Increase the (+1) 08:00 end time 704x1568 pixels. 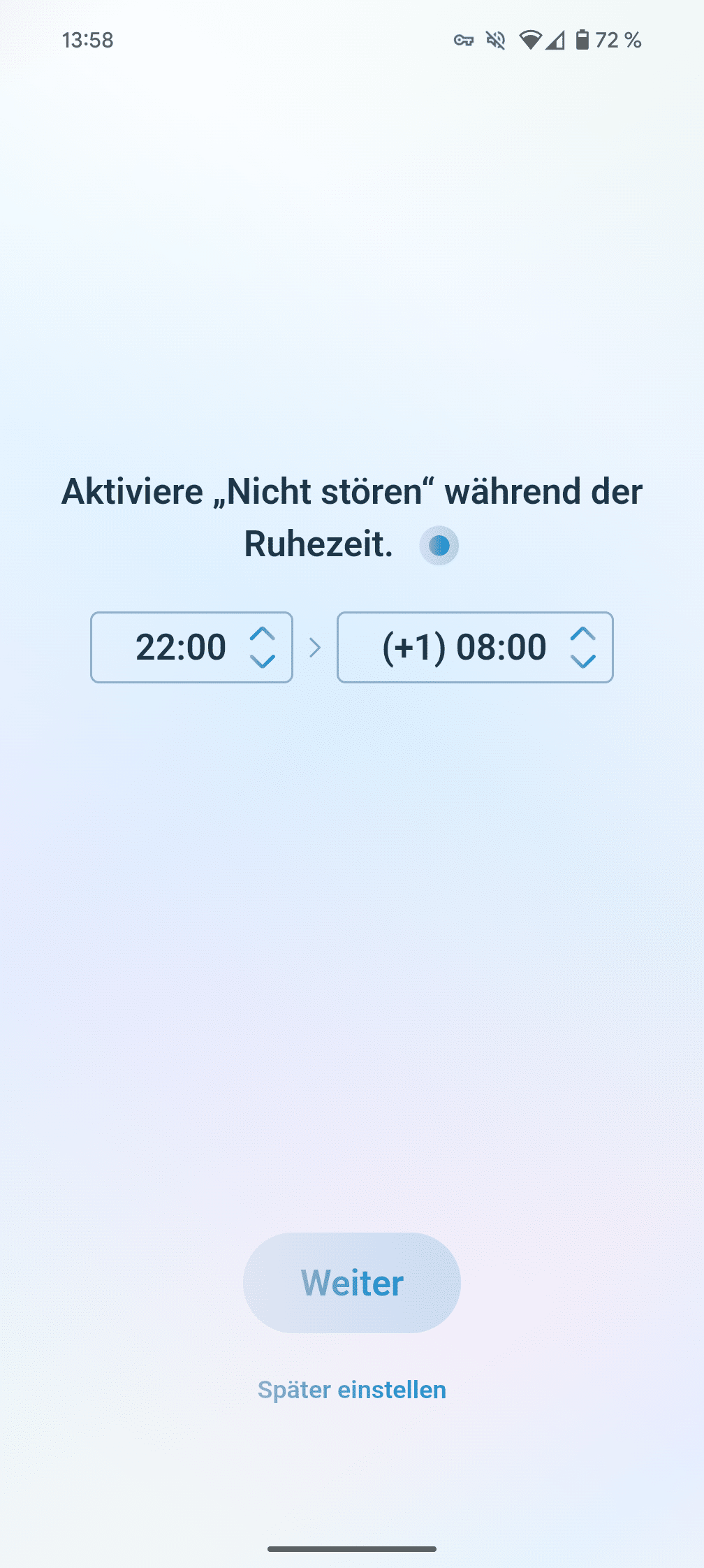[x=582, y=633]
